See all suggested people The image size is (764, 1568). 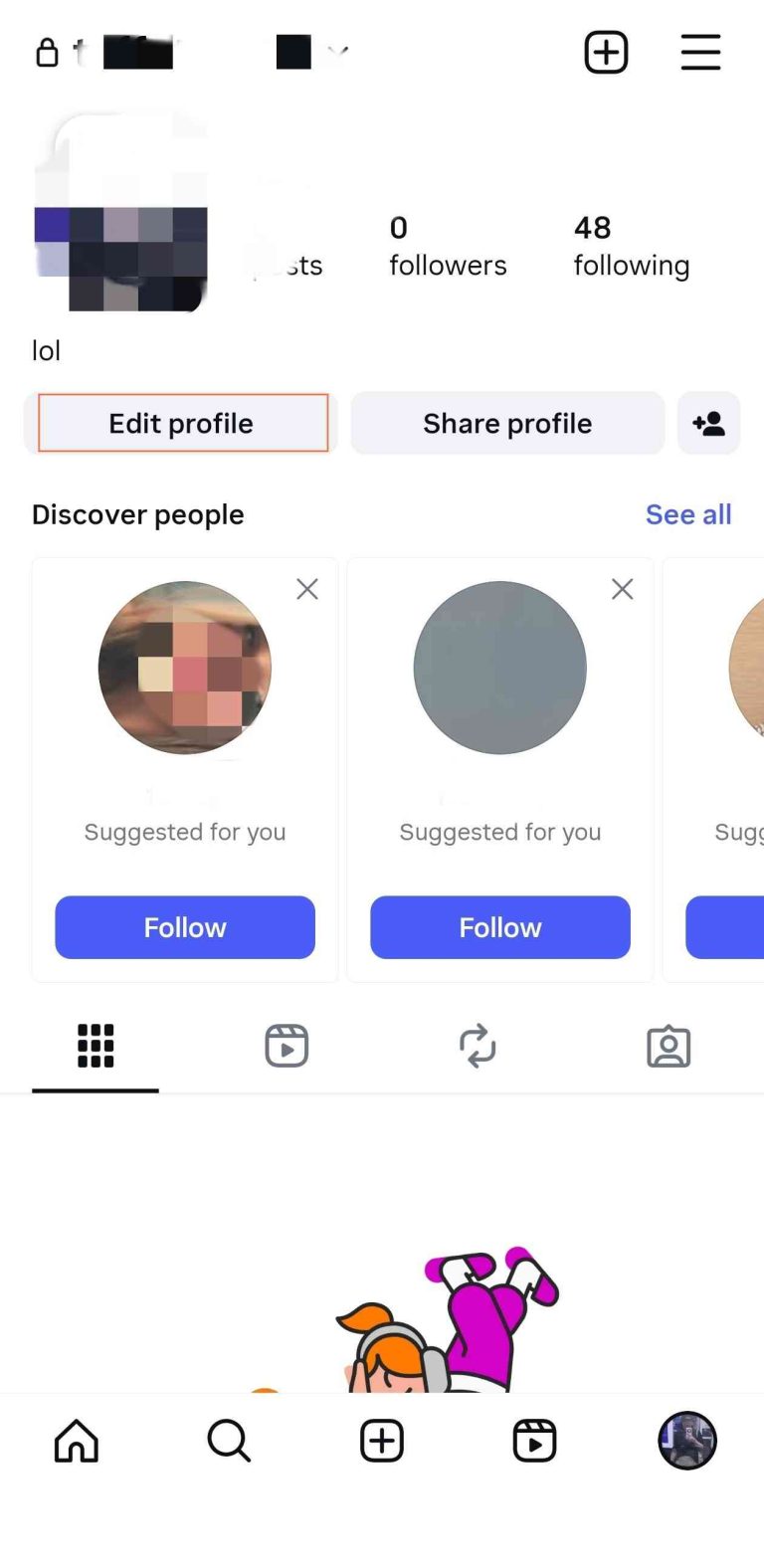(x=688, y=514)
